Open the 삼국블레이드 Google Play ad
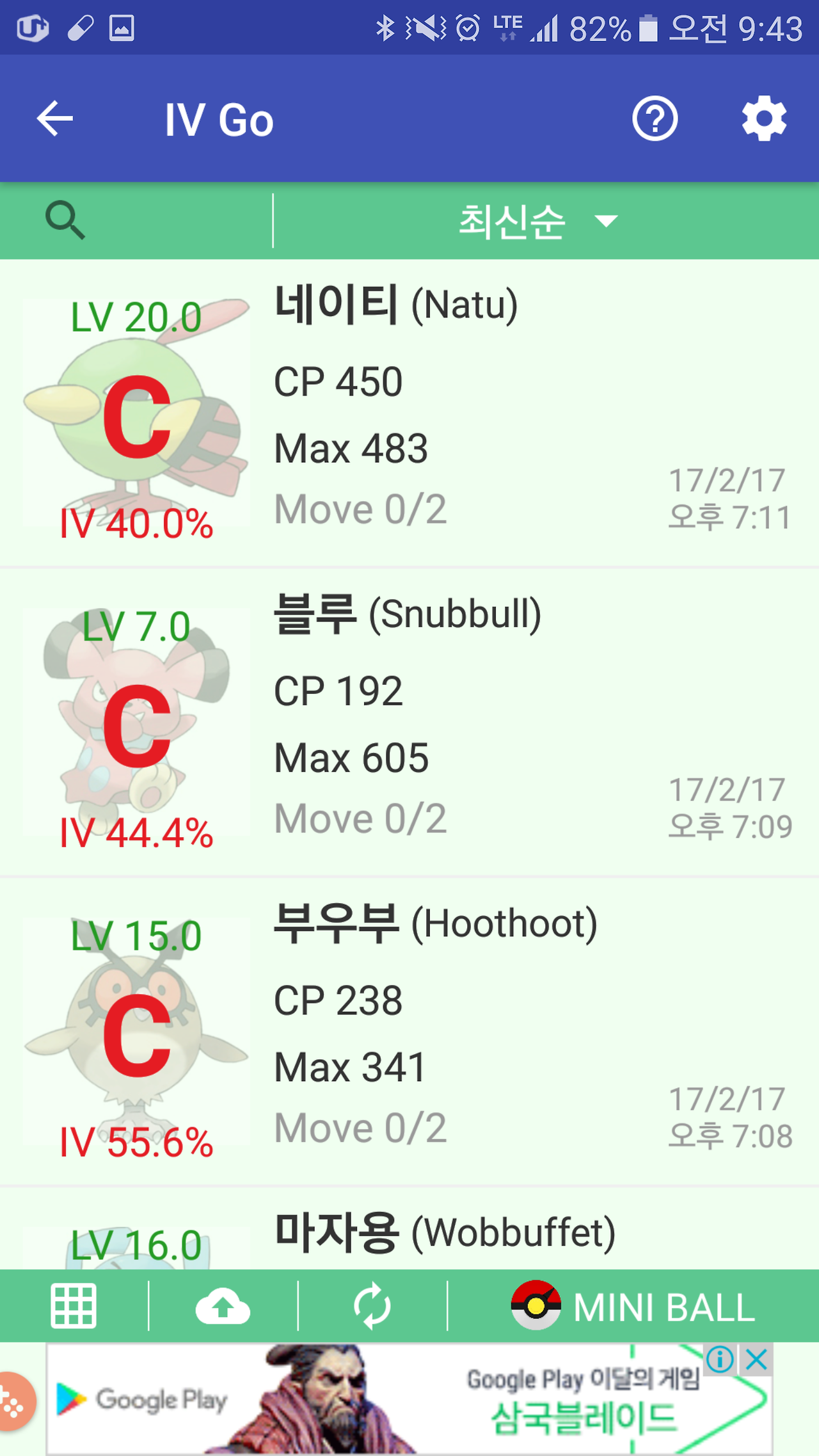 pyautogui.click(x=409, y=1399)
